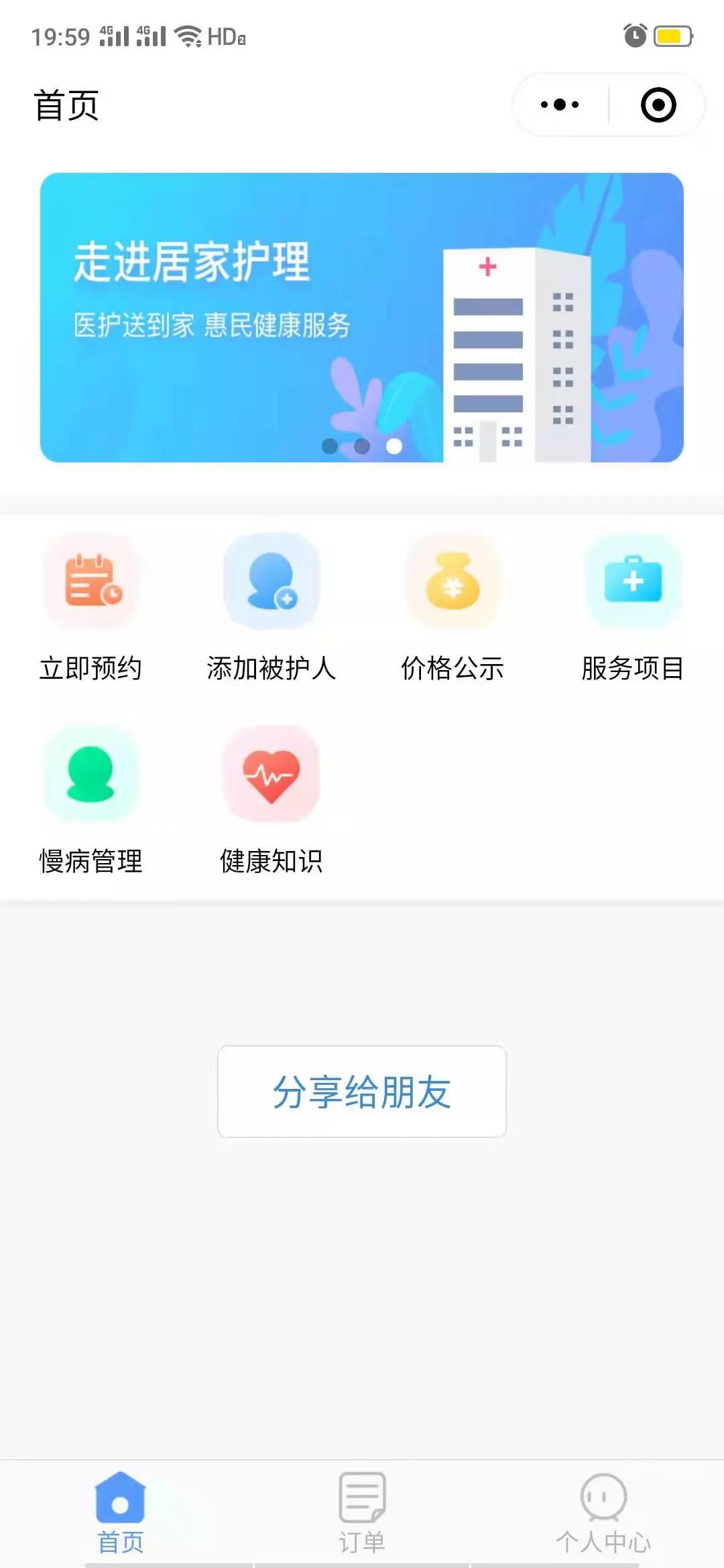
Task: Switch to the 个人中心 tab
Action: [x=603, y=1513]
